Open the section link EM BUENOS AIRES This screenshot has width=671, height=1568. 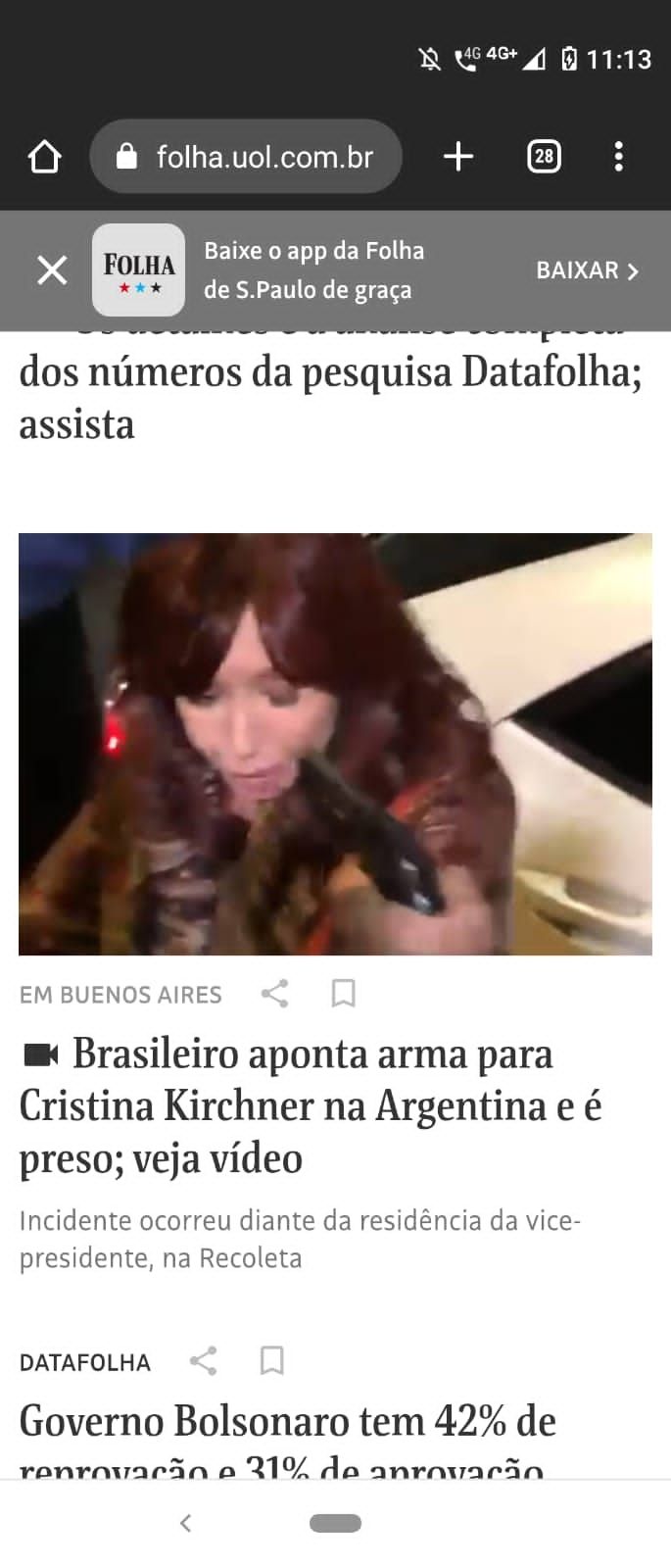tap(120, 995)
